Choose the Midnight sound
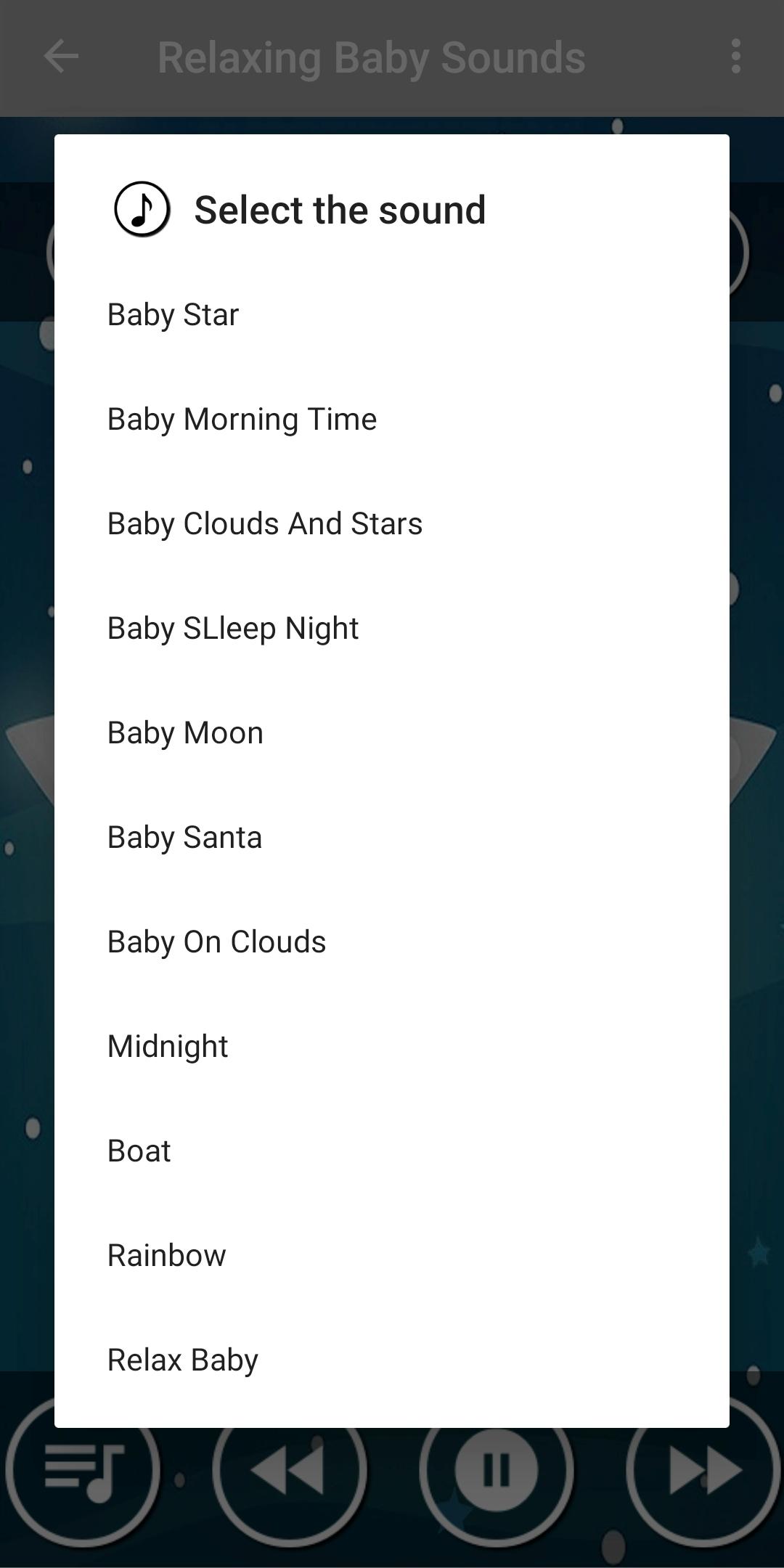Viewport: 784px width, 1568px height. pyautogui.click(x=392, y=1046)
